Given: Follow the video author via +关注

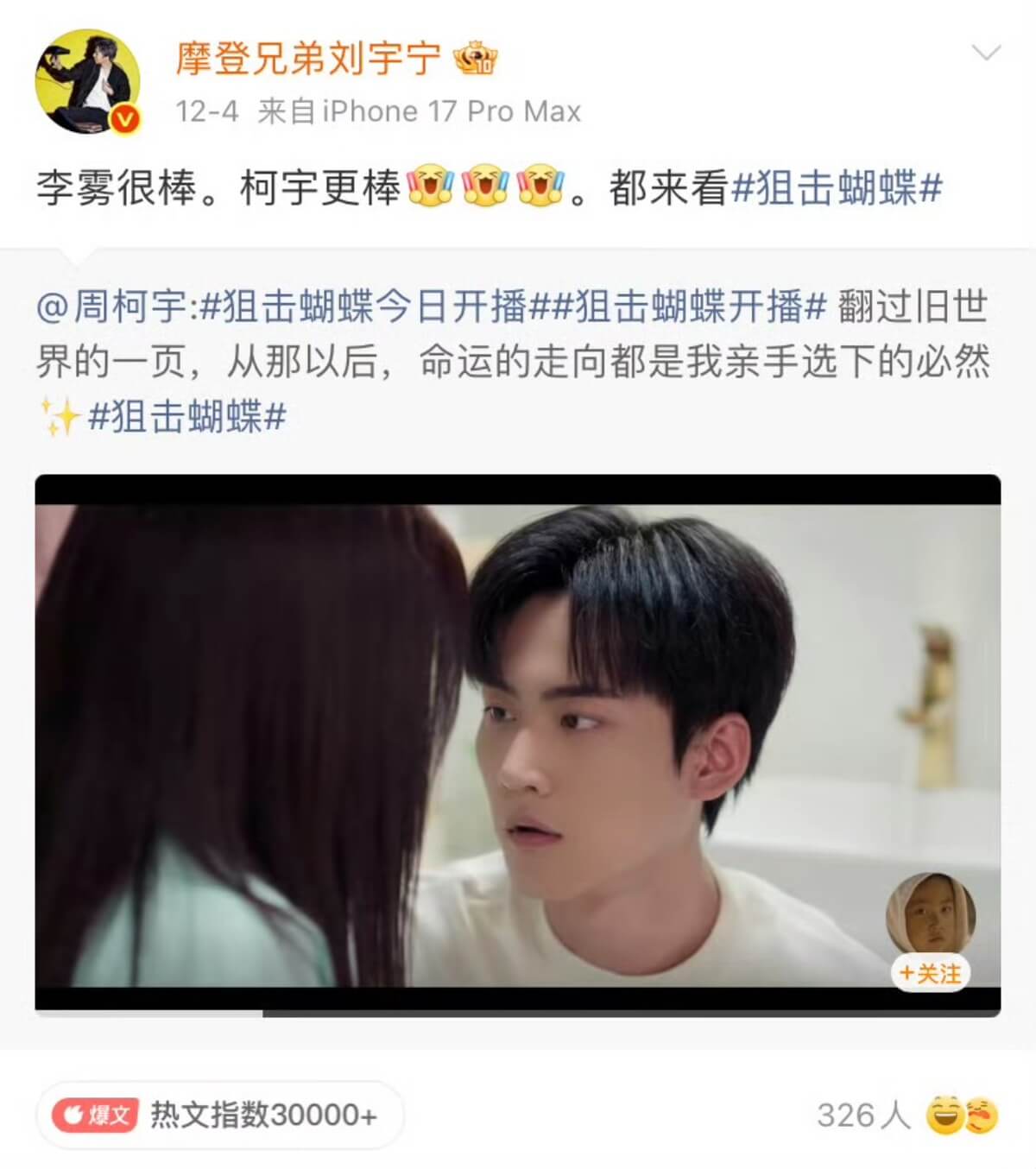Looking at the screenshot, I should pyautogui.click(x=930, y=973).
